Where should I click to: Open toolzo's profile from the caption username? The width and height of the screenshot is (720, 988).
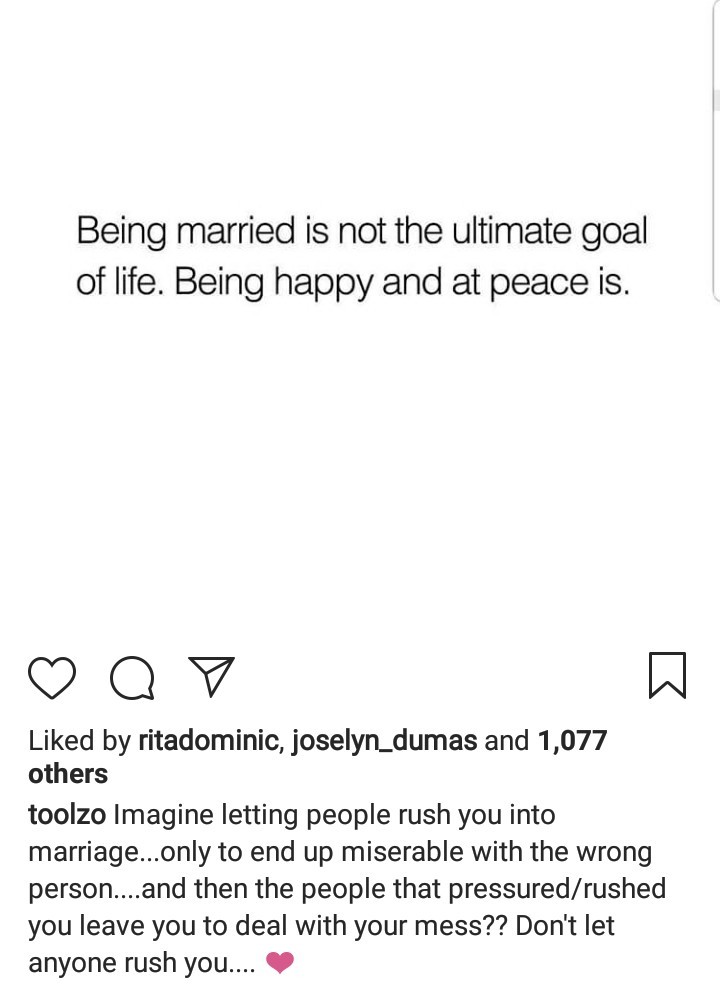pos(66,815)
